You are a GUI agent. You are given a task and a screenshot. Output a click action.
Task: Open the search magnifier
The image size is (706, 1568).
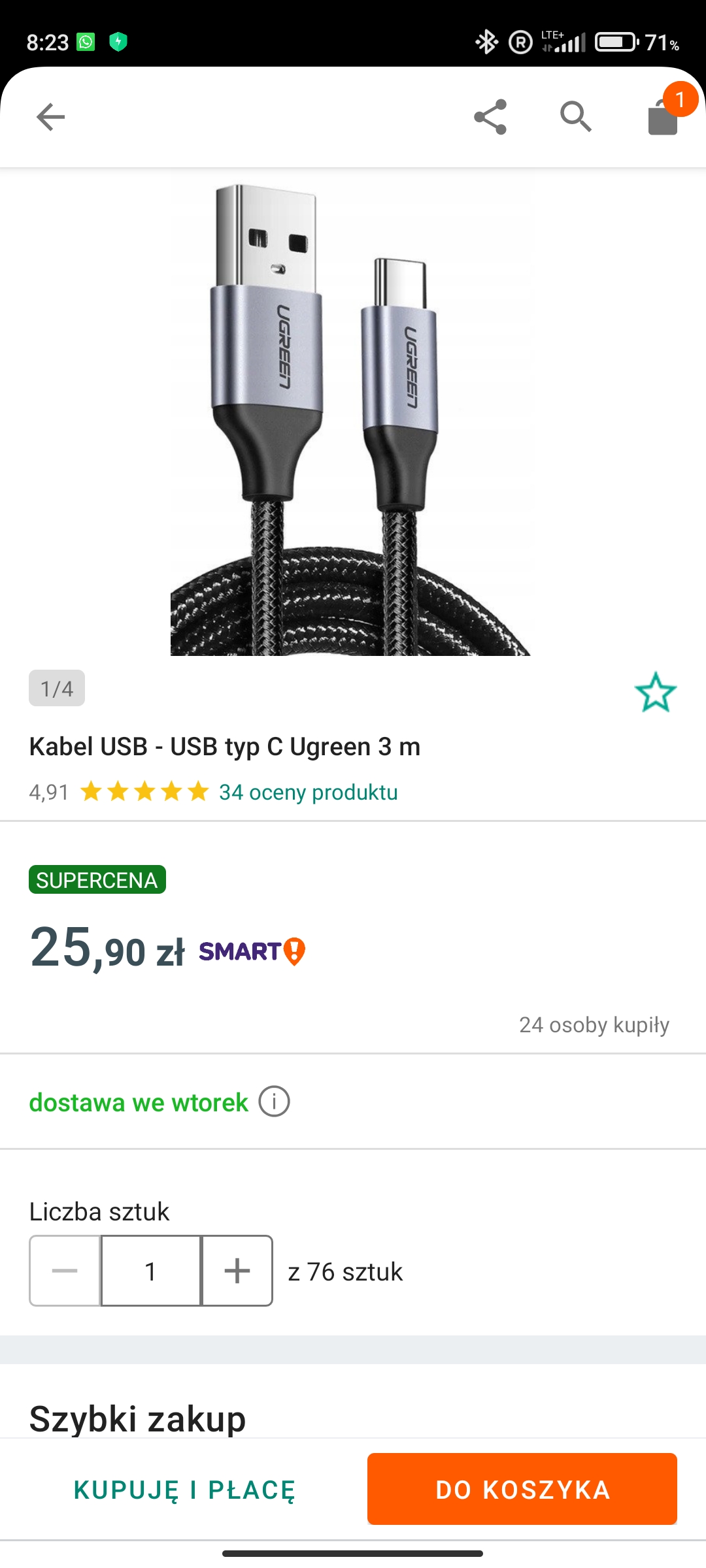576,118
